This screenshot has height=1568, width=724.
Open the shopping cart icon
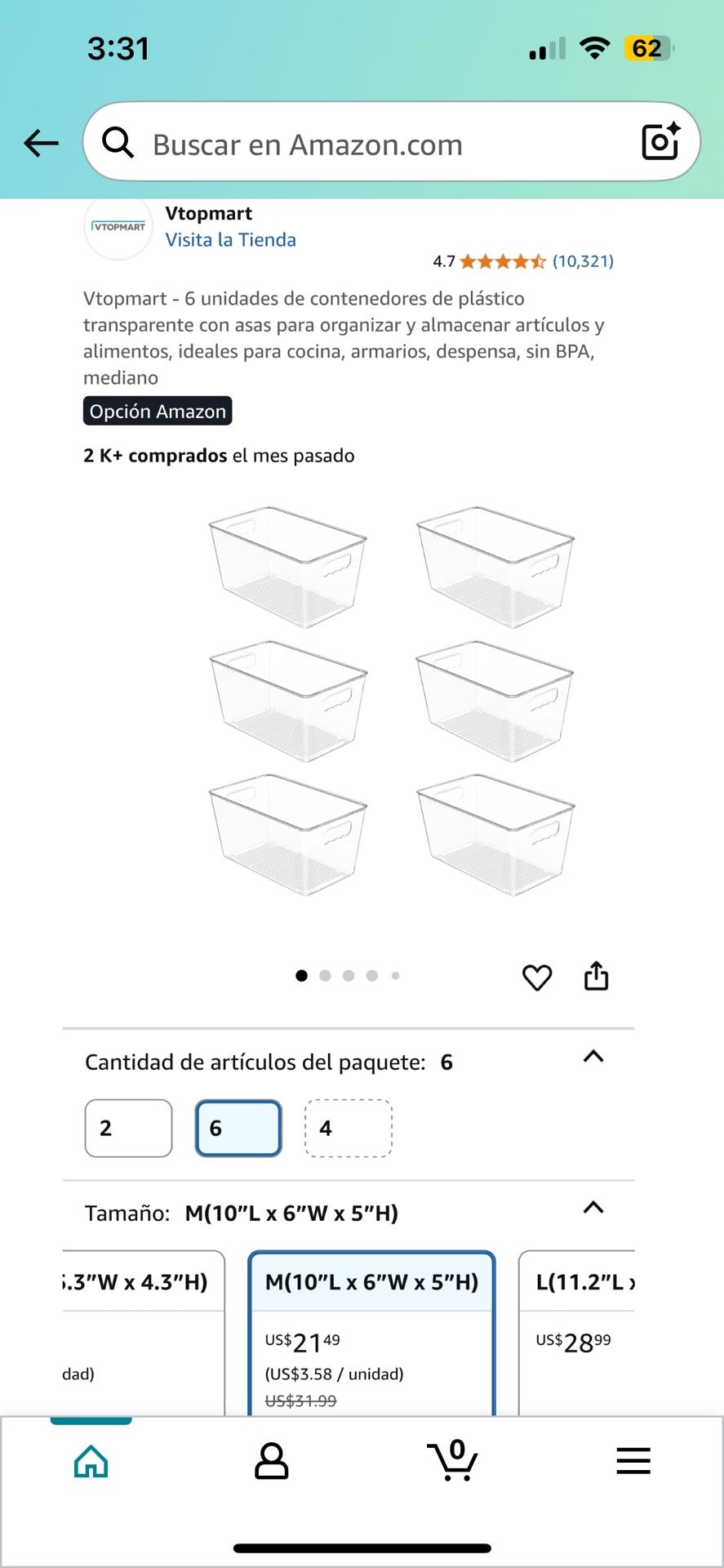click(x=451, y=1462)
